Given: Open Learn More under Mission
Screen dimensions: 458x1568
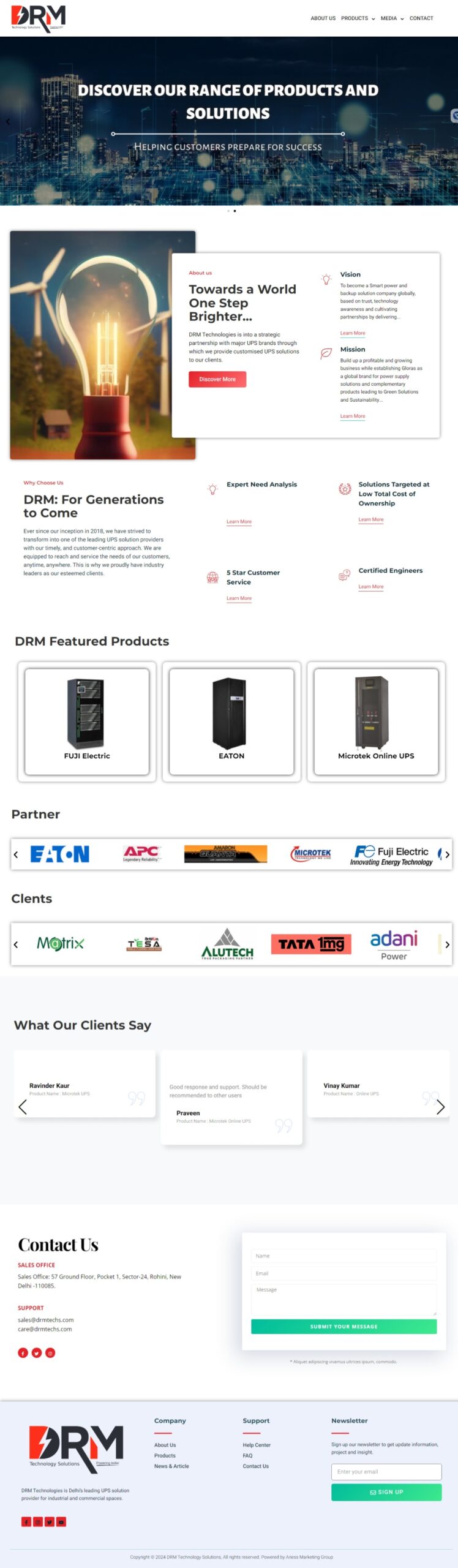Looking at the screenshot, I should pos(352,416).
